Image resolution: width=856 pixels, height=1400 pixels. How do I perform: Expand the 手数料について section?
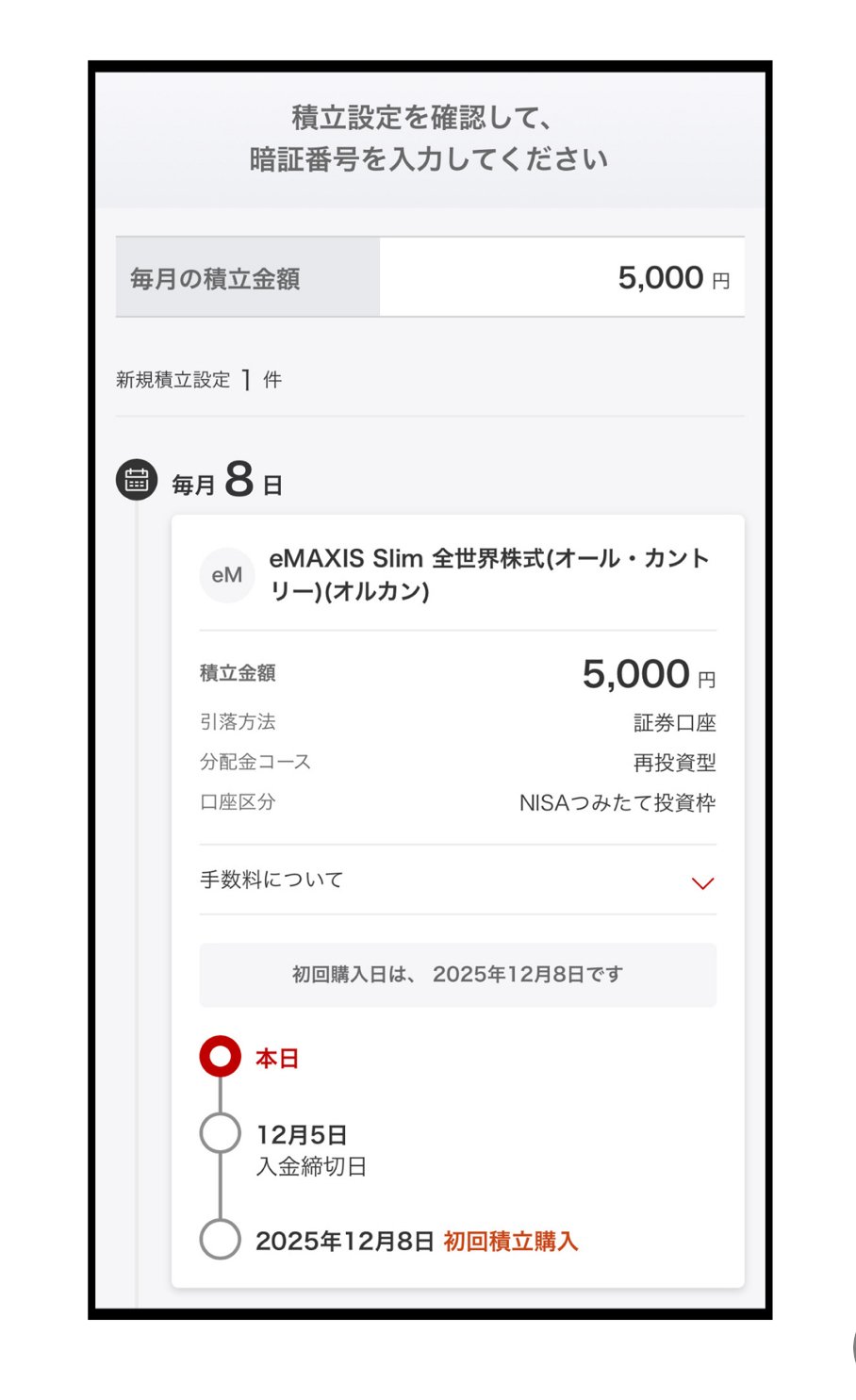click(701, 882)
